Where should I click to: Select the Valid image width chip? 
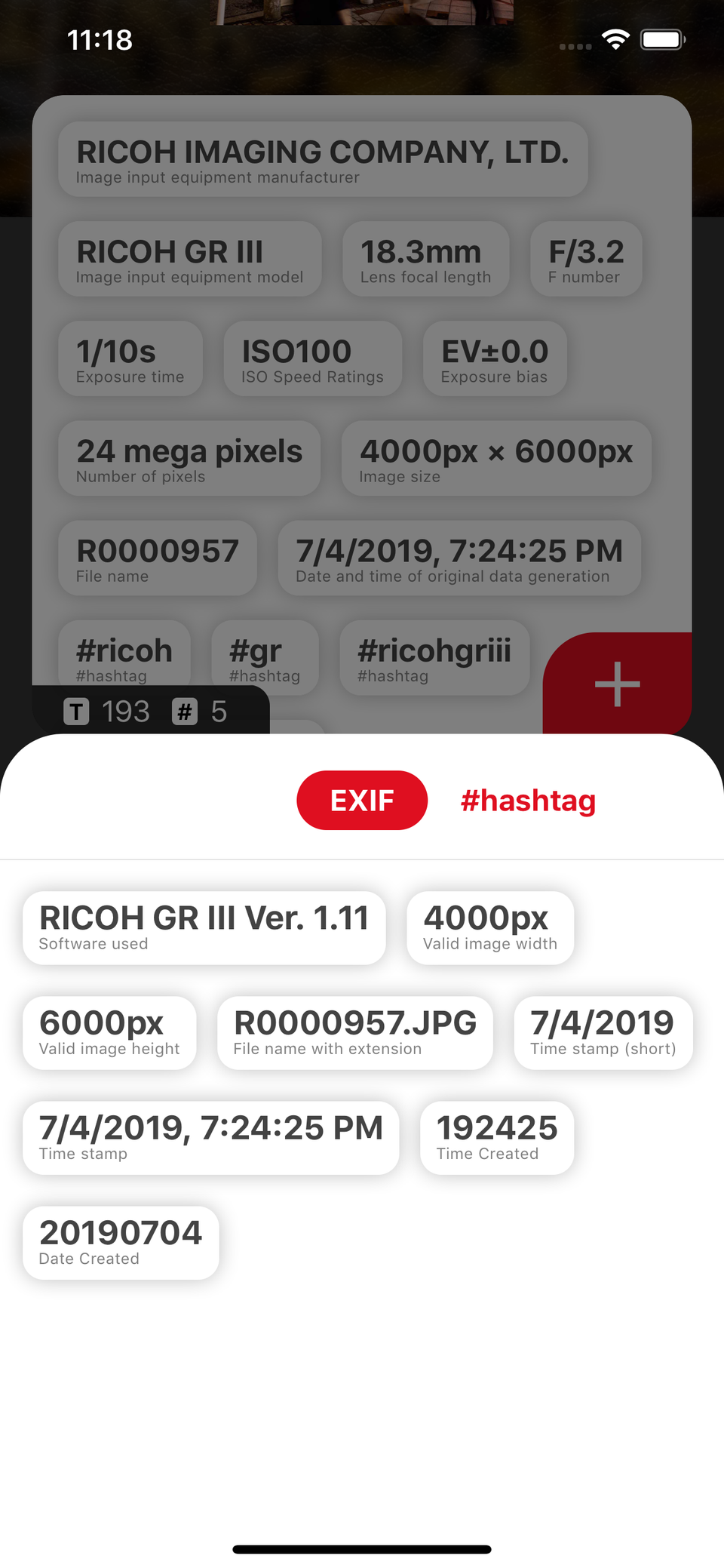coord(490,927)
